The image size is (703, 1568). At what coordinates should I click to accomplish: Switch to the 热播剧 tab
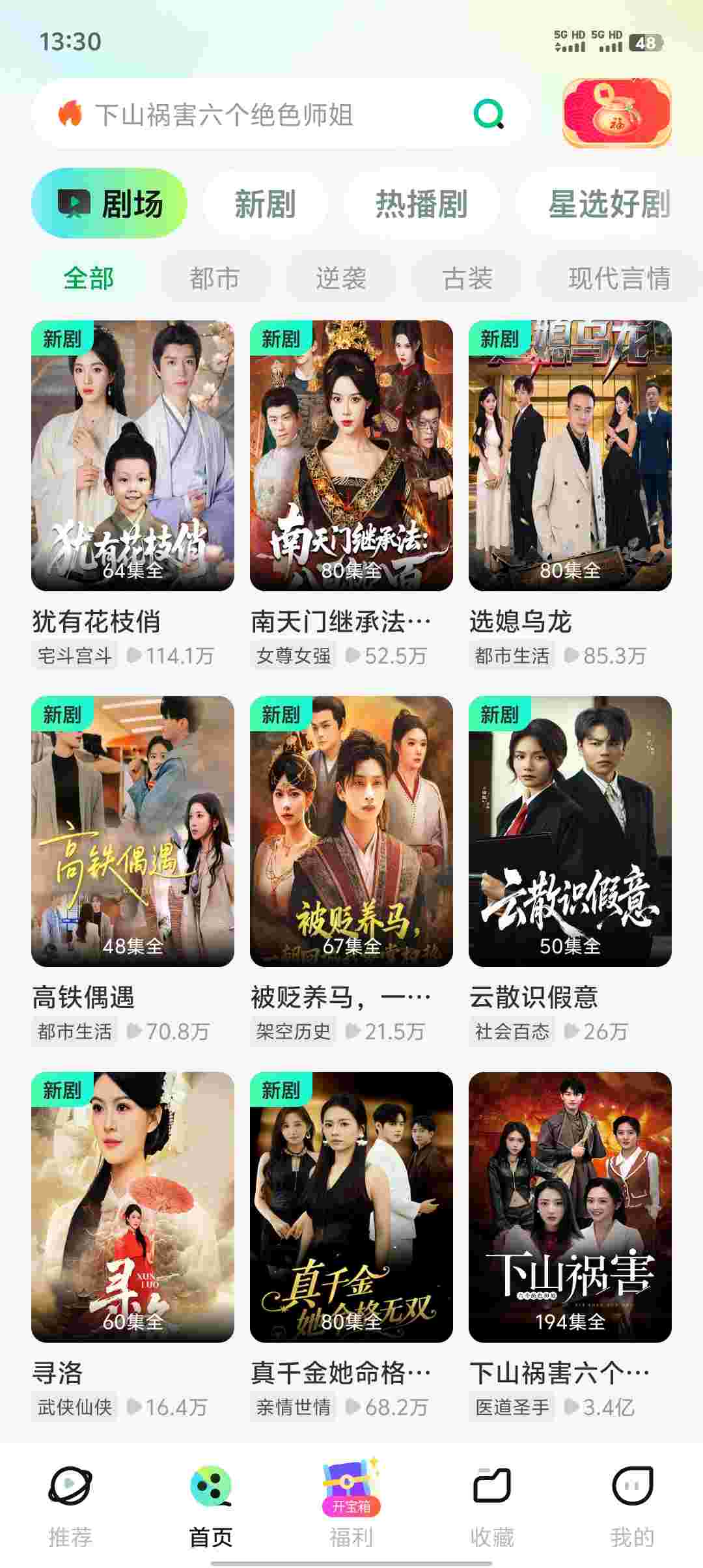click(421, 204)
